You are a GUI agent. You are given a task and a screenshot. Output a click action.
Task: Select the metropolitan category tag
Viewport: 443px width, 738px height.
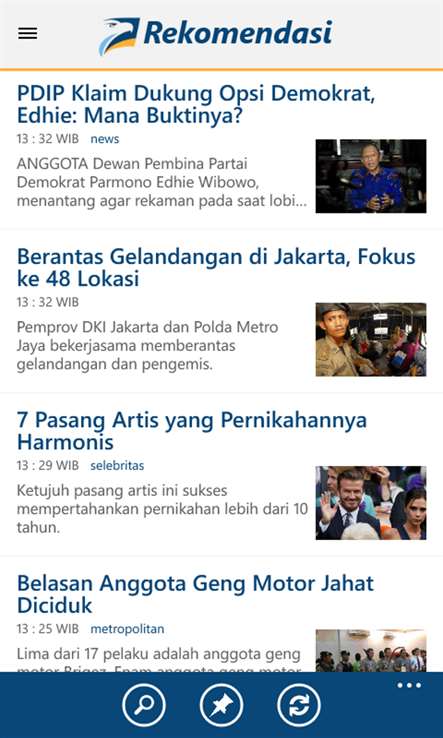(127, 629)
